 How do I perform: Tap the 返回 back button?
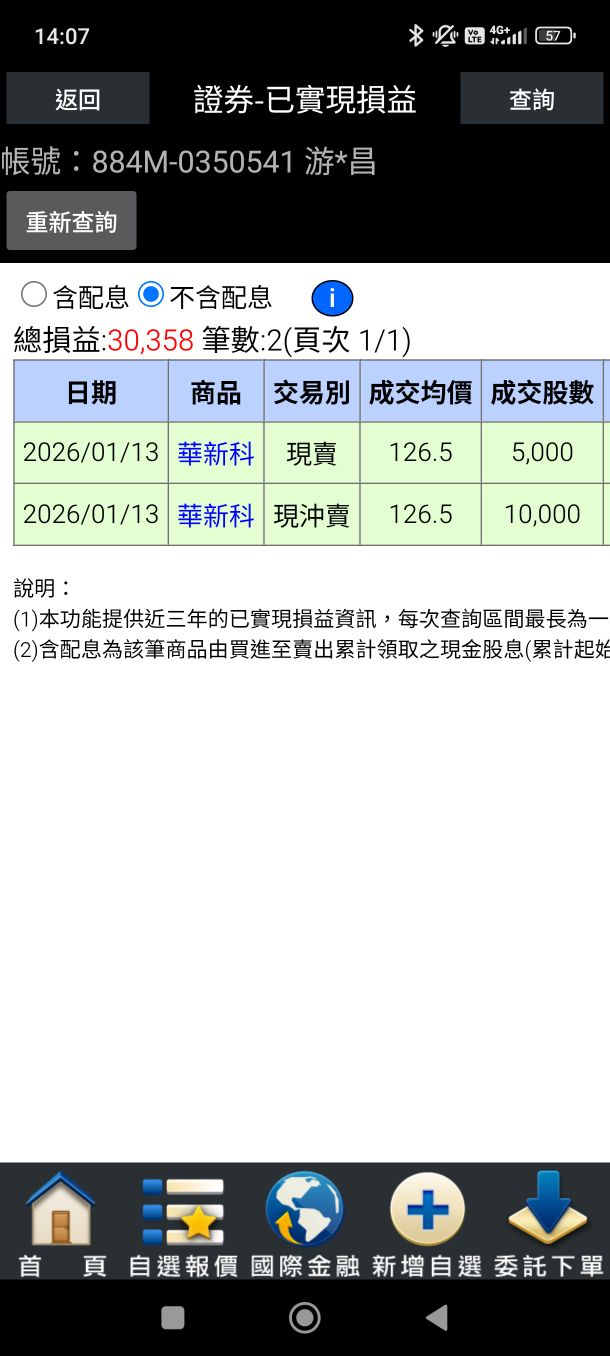pyautogui.click(x=78, y=99)
